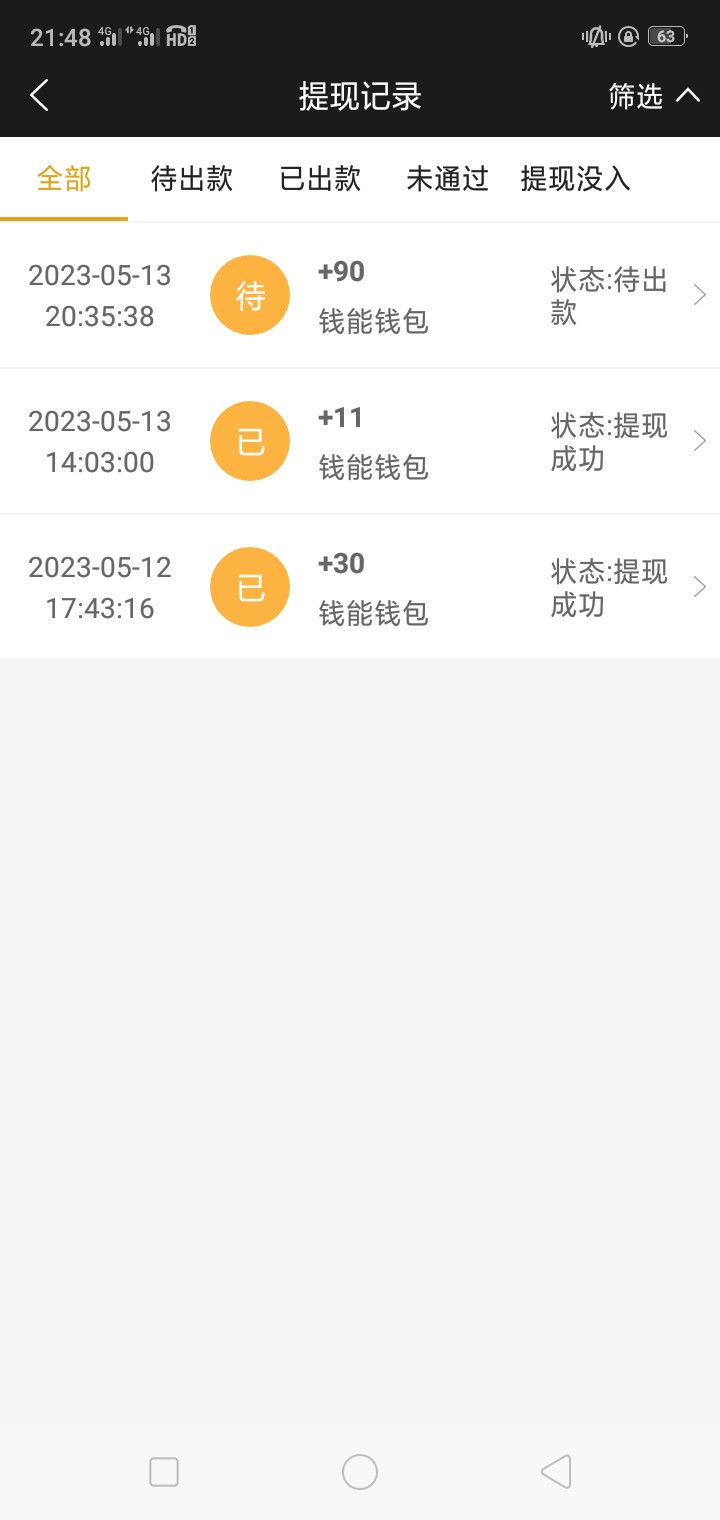Tap the battery indicator showing 63
Screen dimensions: 720x1520
(665, 36)
